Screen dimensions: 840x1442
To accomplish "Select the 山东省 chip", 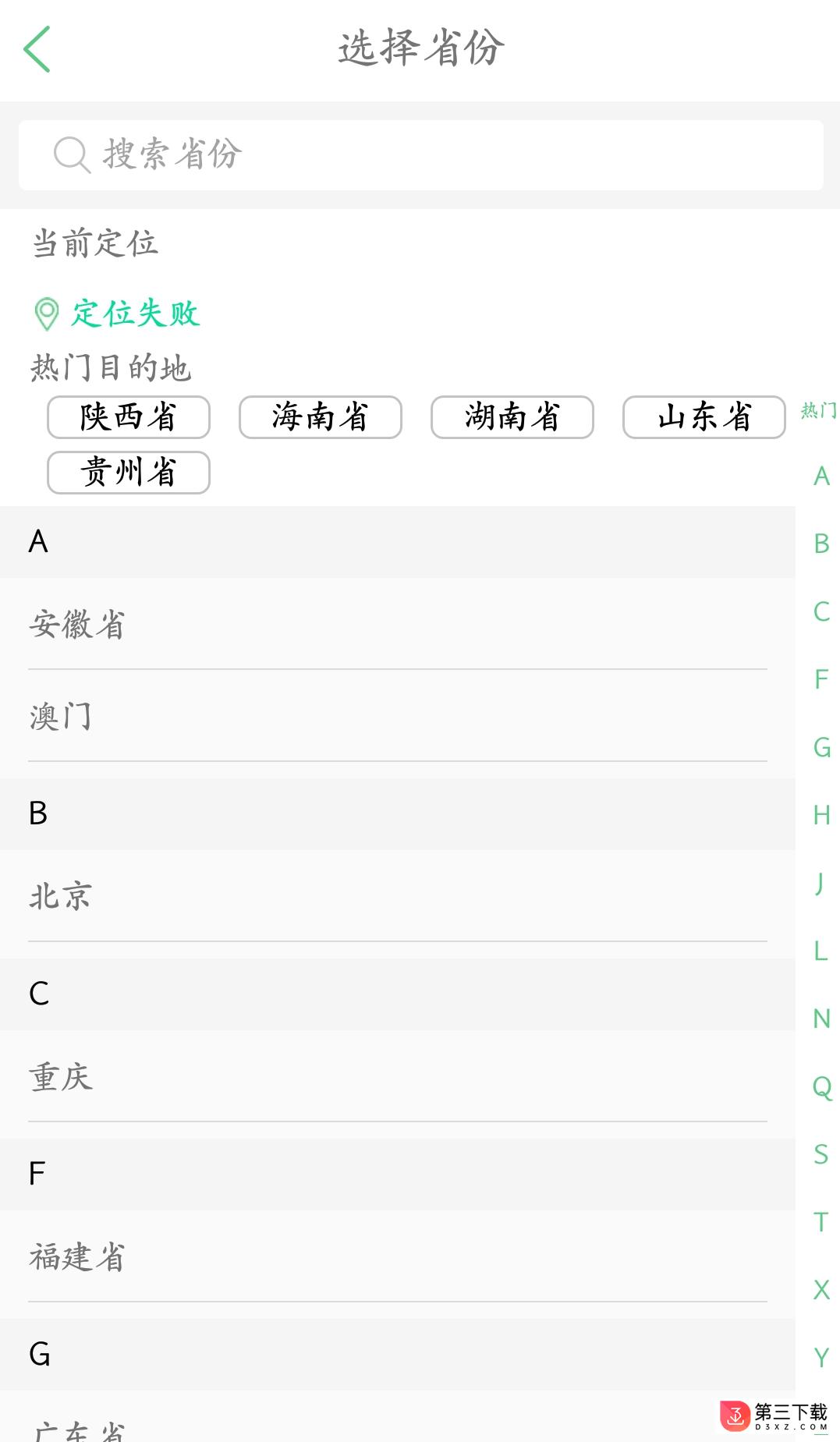I will (x=704, y=417).
